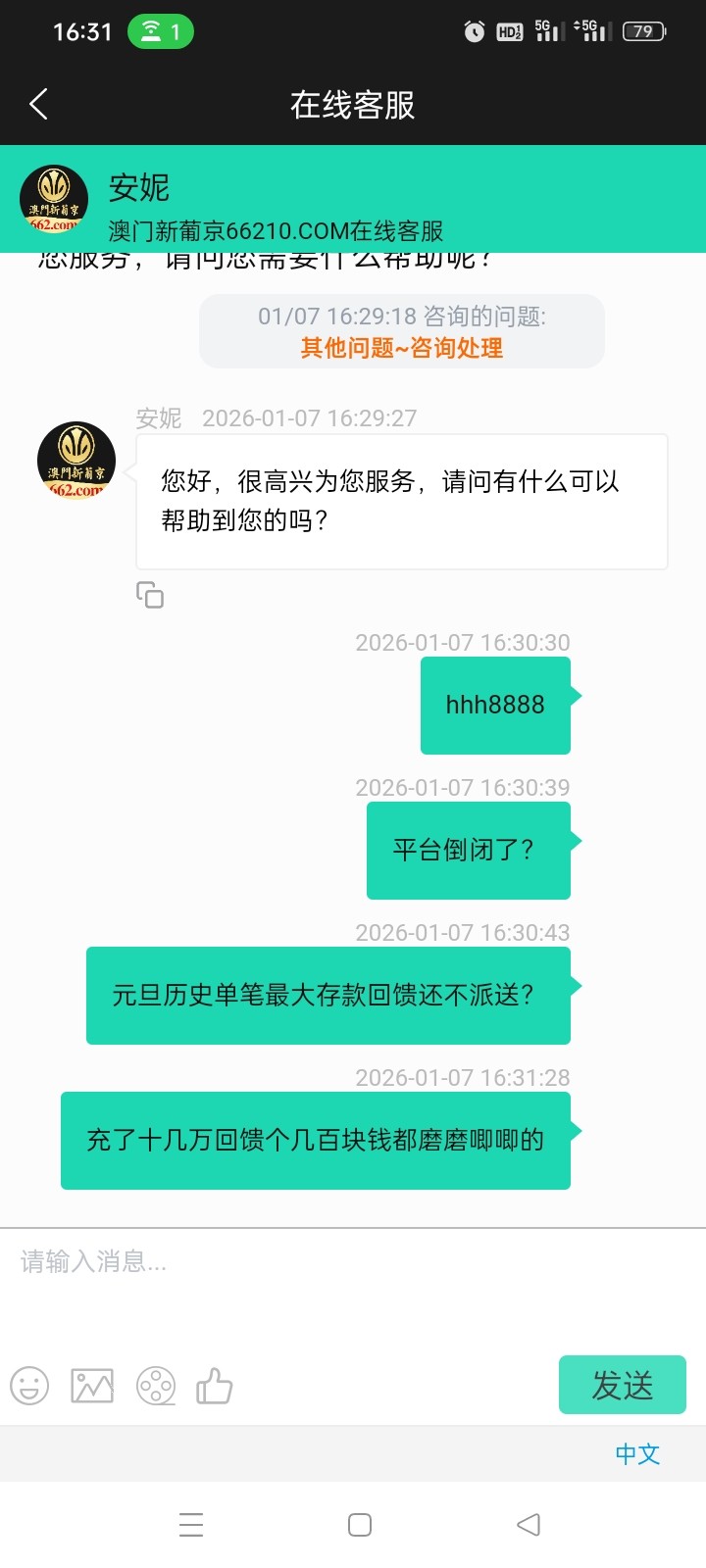Return to the phone's home screen

click(x=360, y=1525)
